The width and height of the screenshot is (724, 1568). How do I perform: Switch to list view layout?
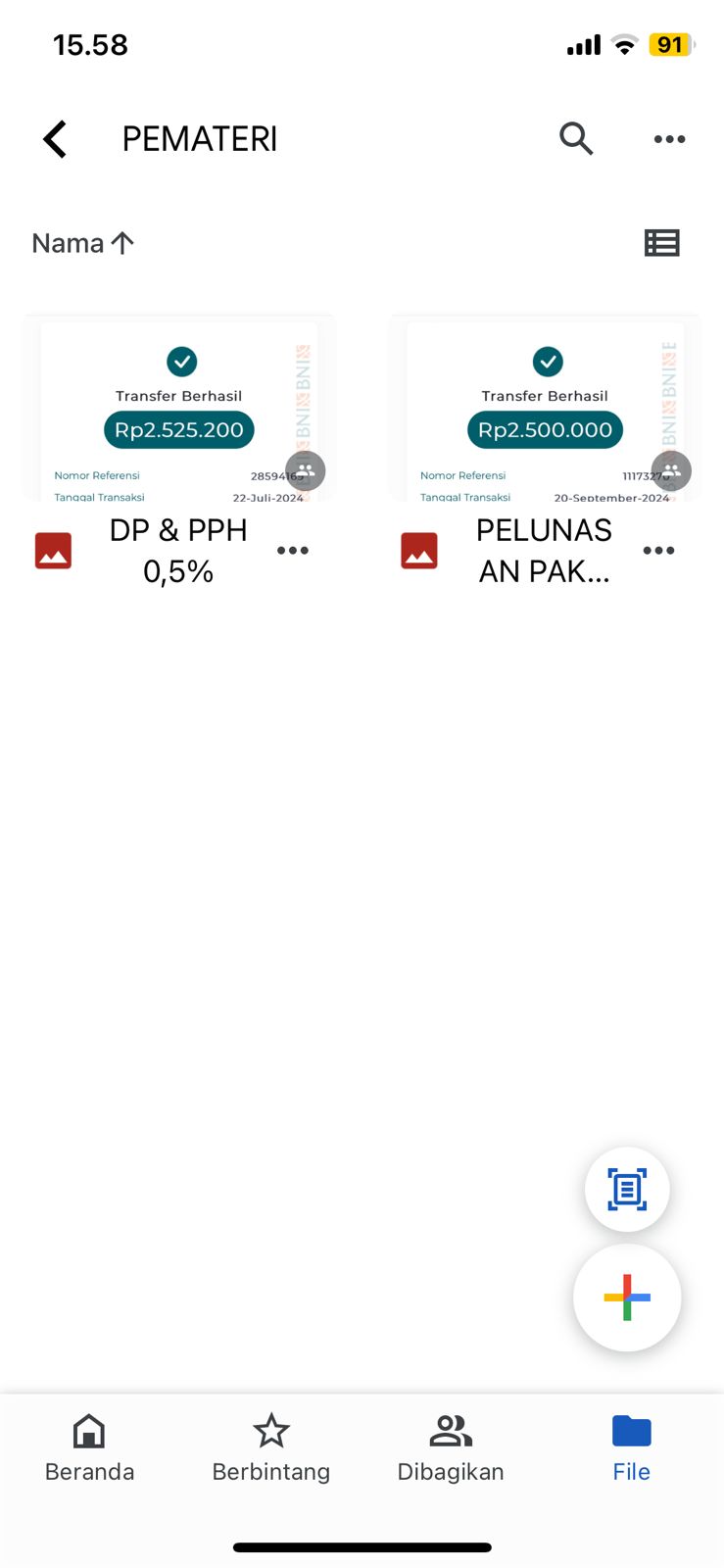click(x=661, y=243)
